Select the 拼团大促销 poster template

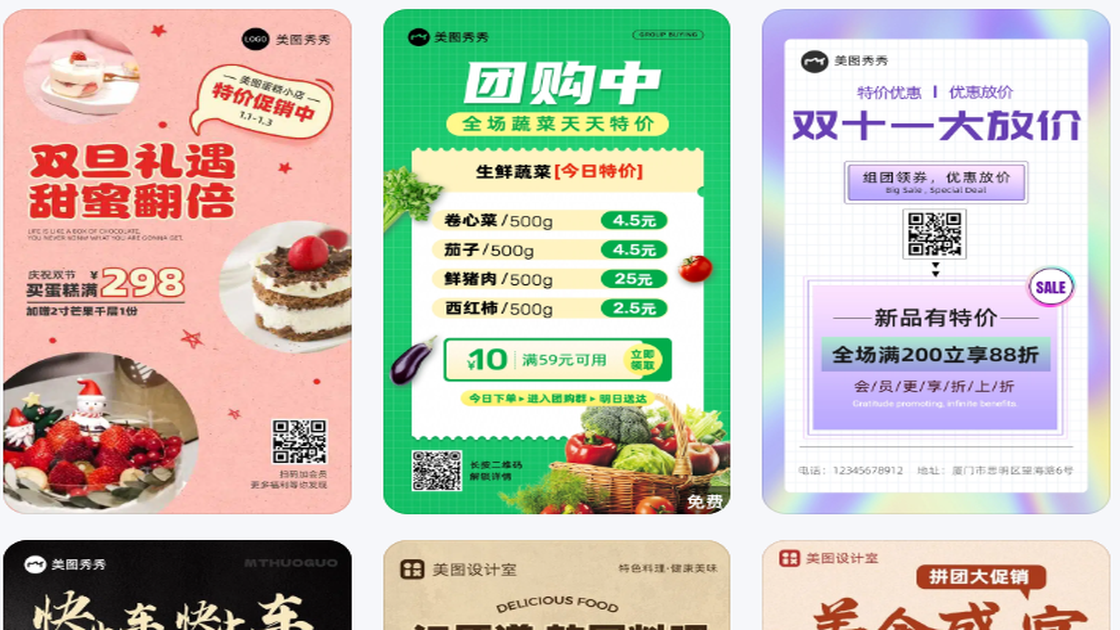tap(935, 586)
